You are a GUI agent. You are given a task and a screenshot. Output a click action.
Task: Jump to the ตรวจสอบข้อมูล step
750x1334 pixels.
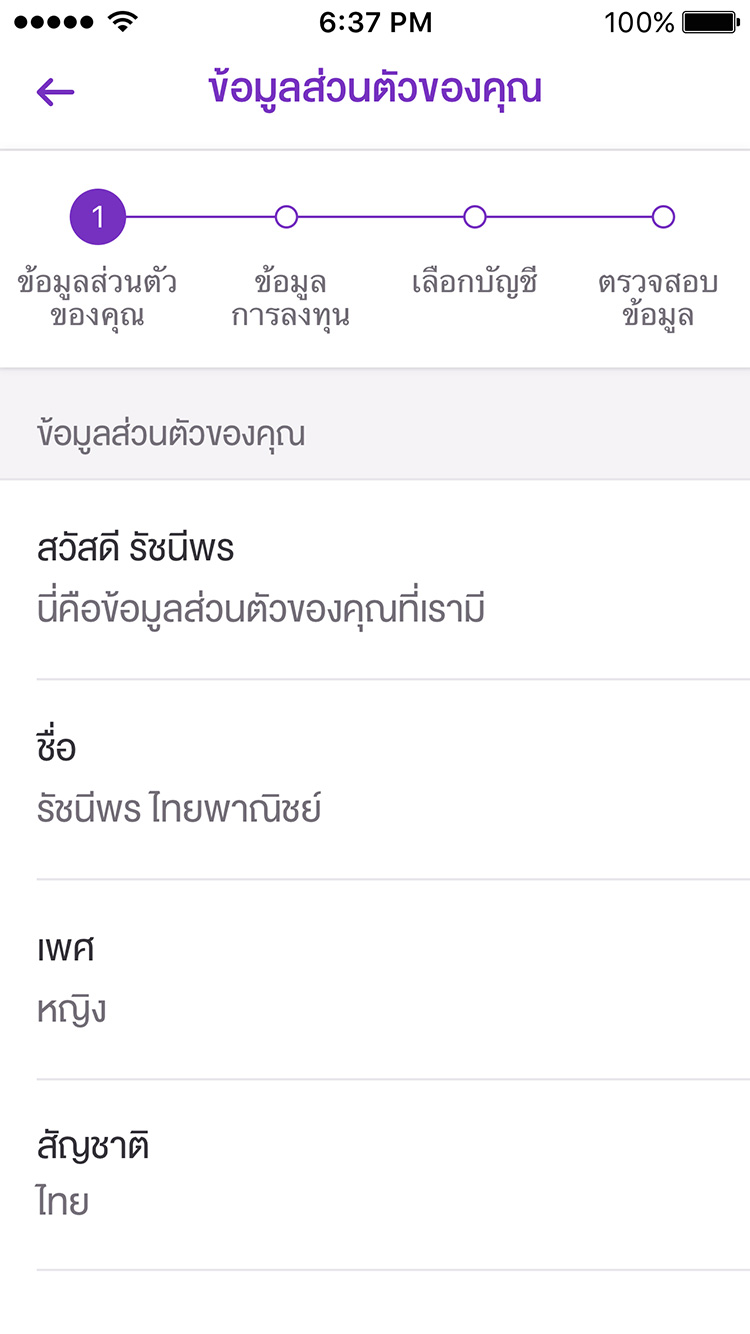click(x=663, y=217)
